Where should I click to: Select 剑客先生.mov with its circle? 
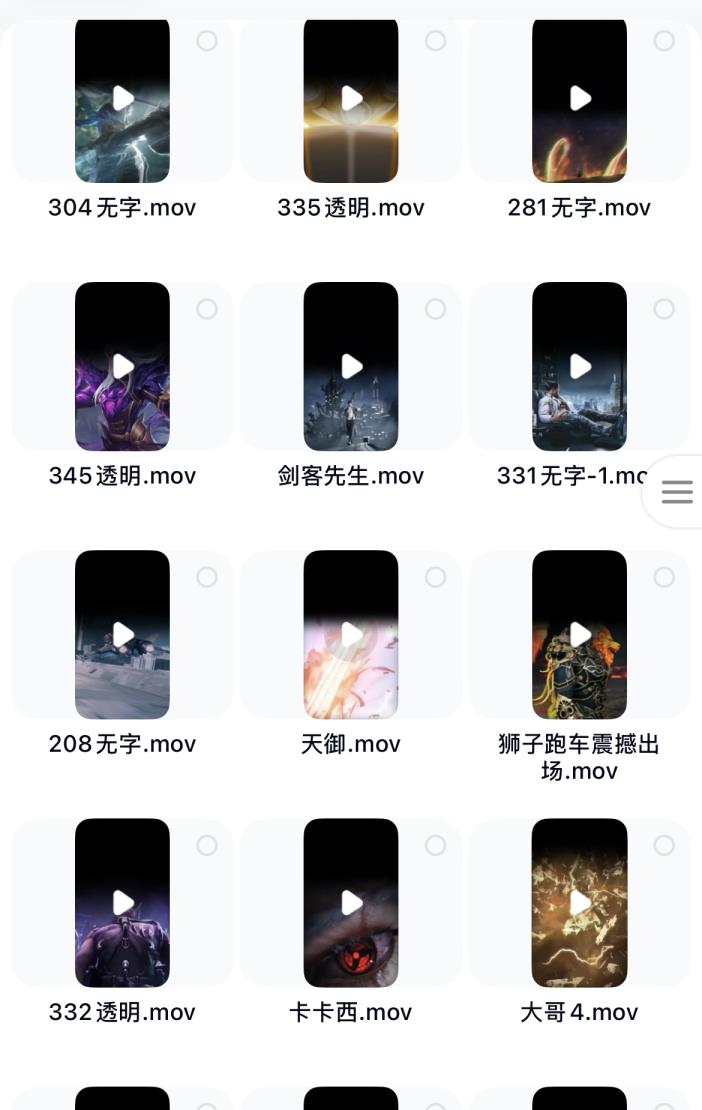click(x=436, y=309)
